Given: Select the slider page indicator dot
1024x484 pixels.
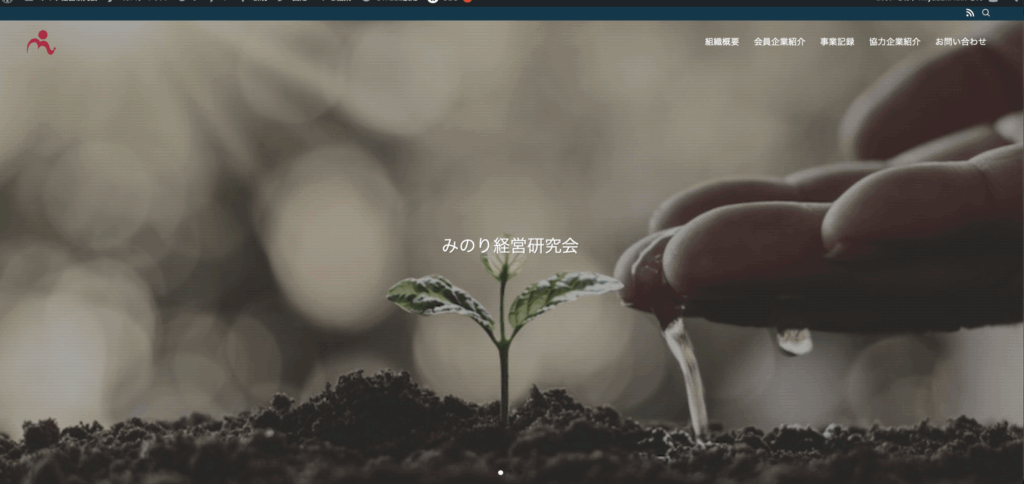Looking at the screenshot, I should coord(501,472).
